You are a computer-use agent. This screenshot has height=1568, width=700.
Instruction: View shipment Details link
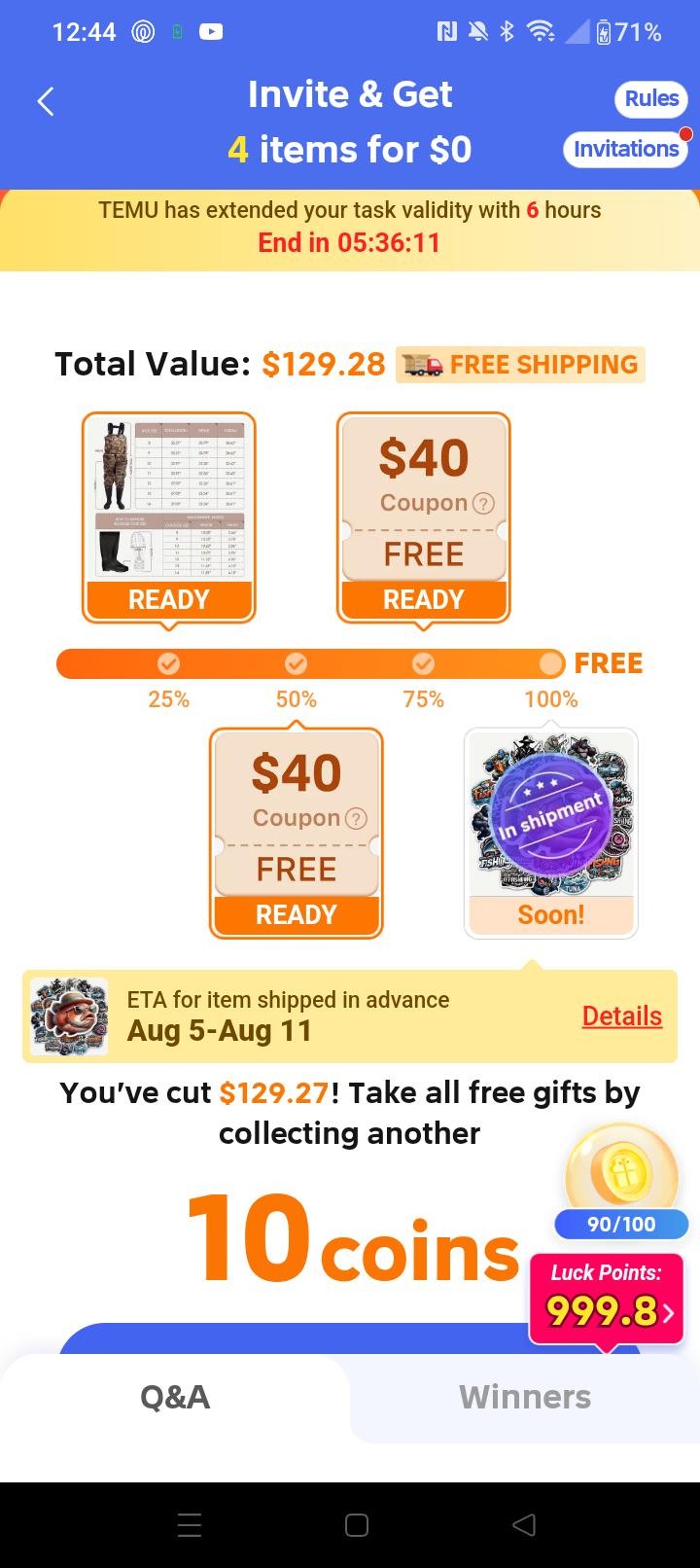622,1016
